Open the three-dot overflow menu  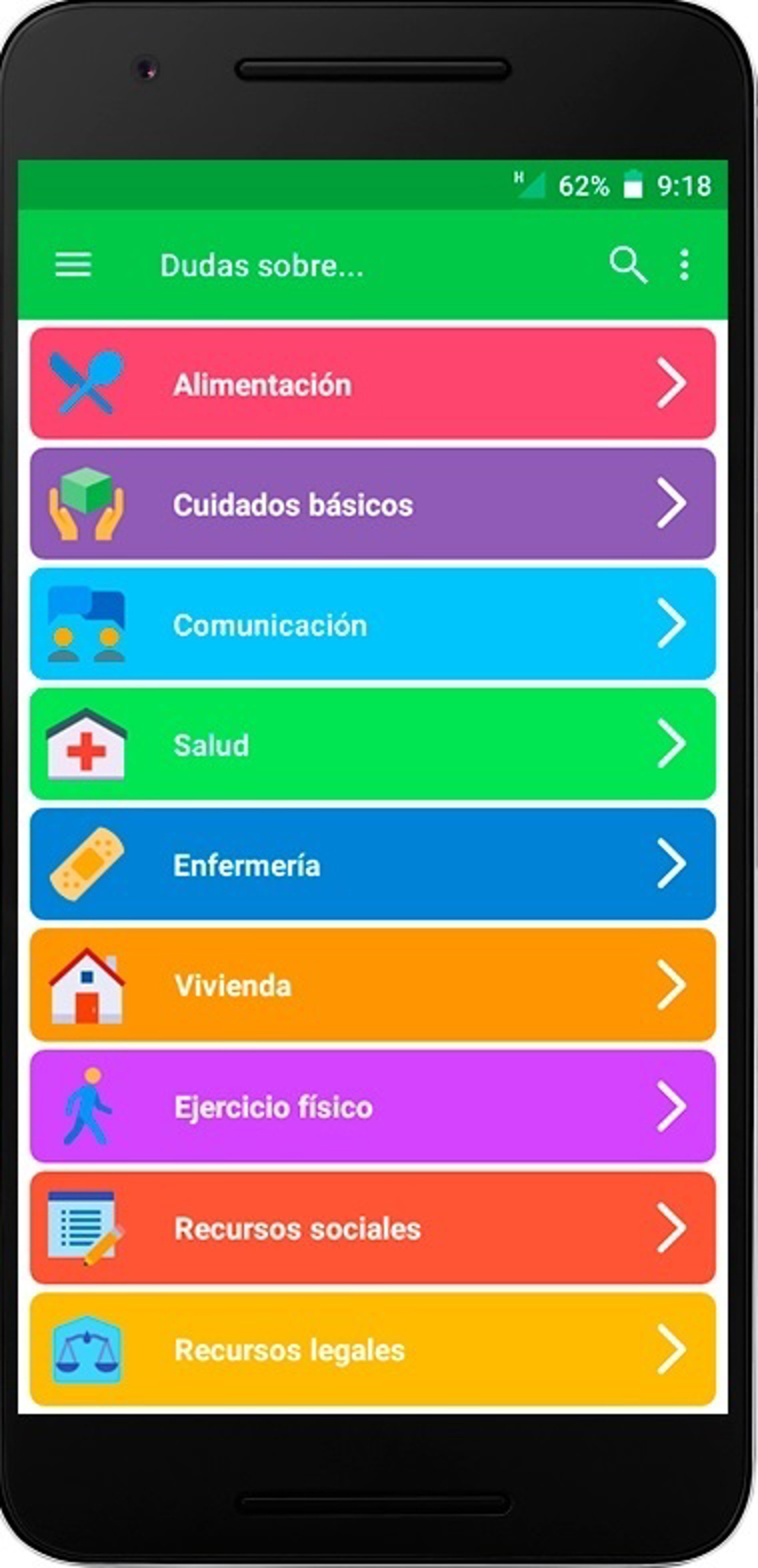tap(684, 265)
